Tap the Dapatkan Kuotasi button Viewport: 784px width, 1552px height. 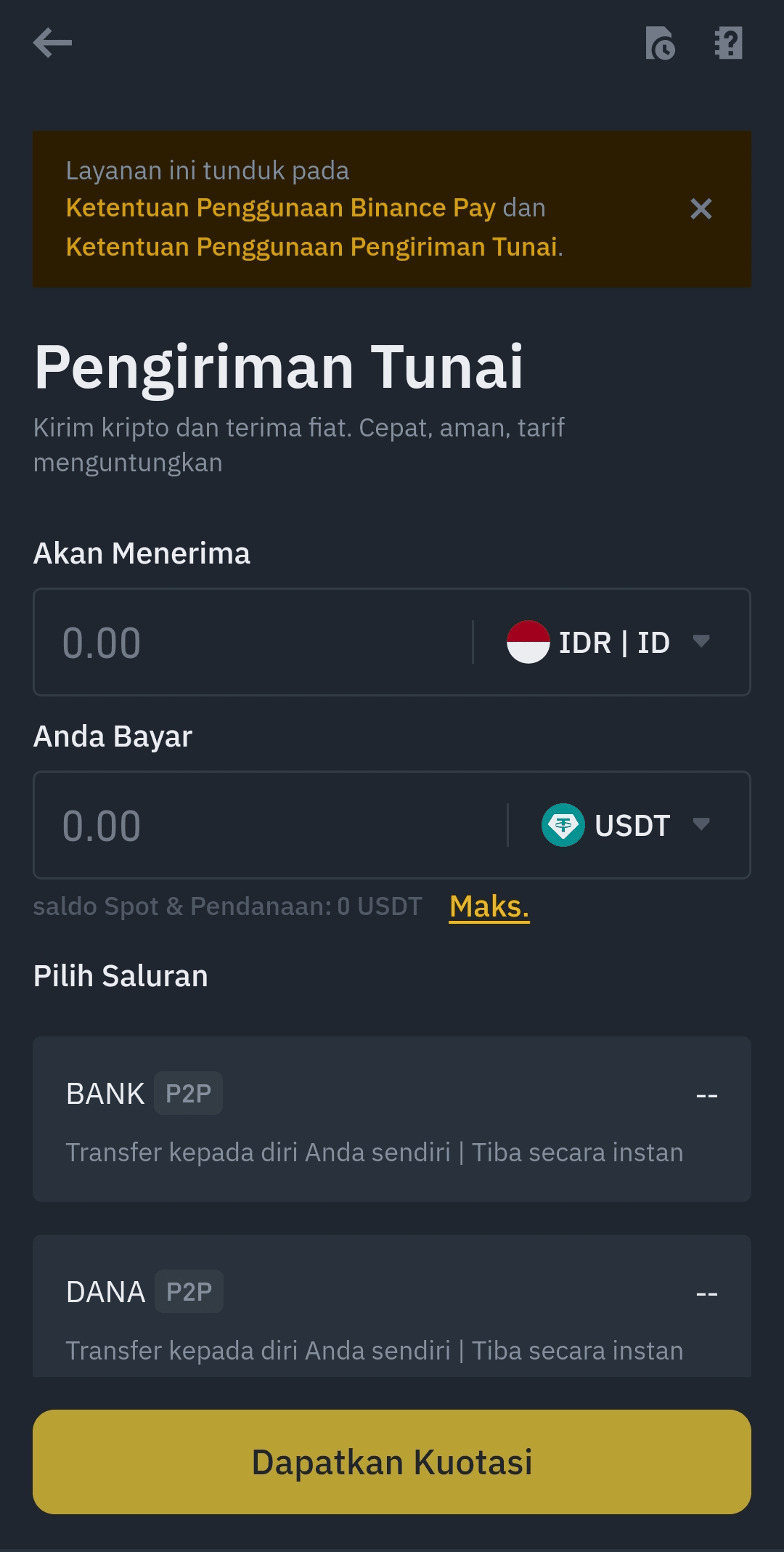[x=392, y=1462]
